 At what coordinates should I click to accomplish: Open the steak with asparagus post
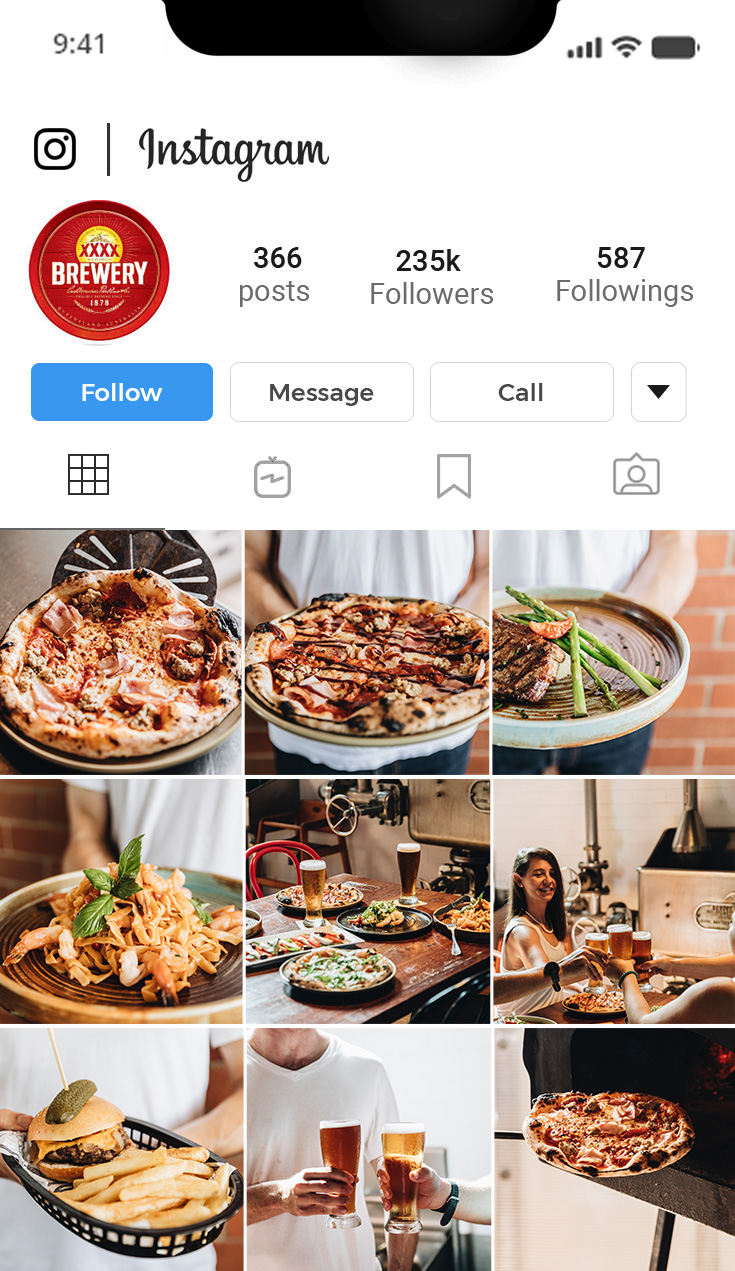click(613, 652)
